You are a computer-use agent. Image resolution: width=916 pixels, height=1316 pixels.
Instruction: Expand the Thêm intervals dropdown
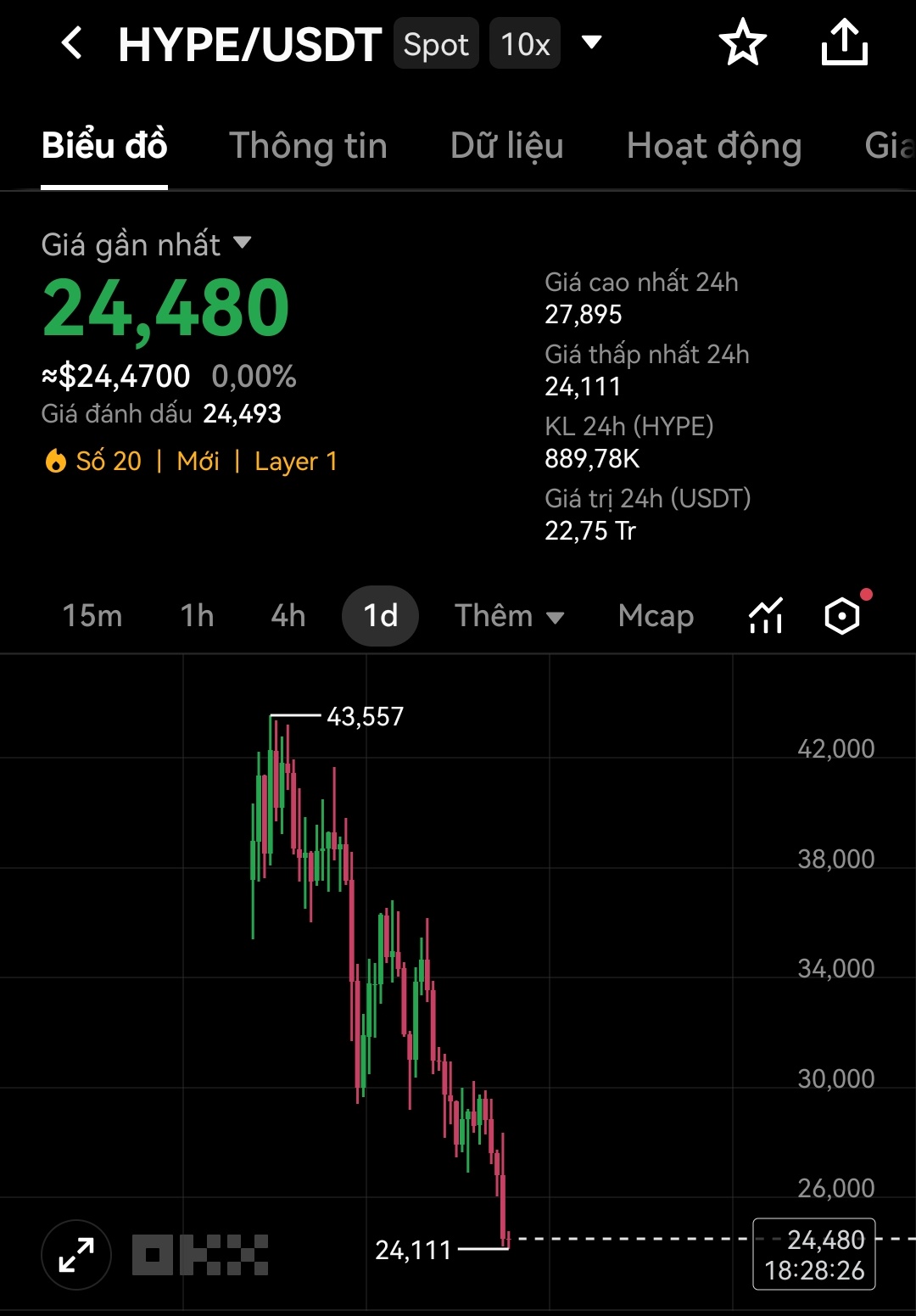pos(509,616)
